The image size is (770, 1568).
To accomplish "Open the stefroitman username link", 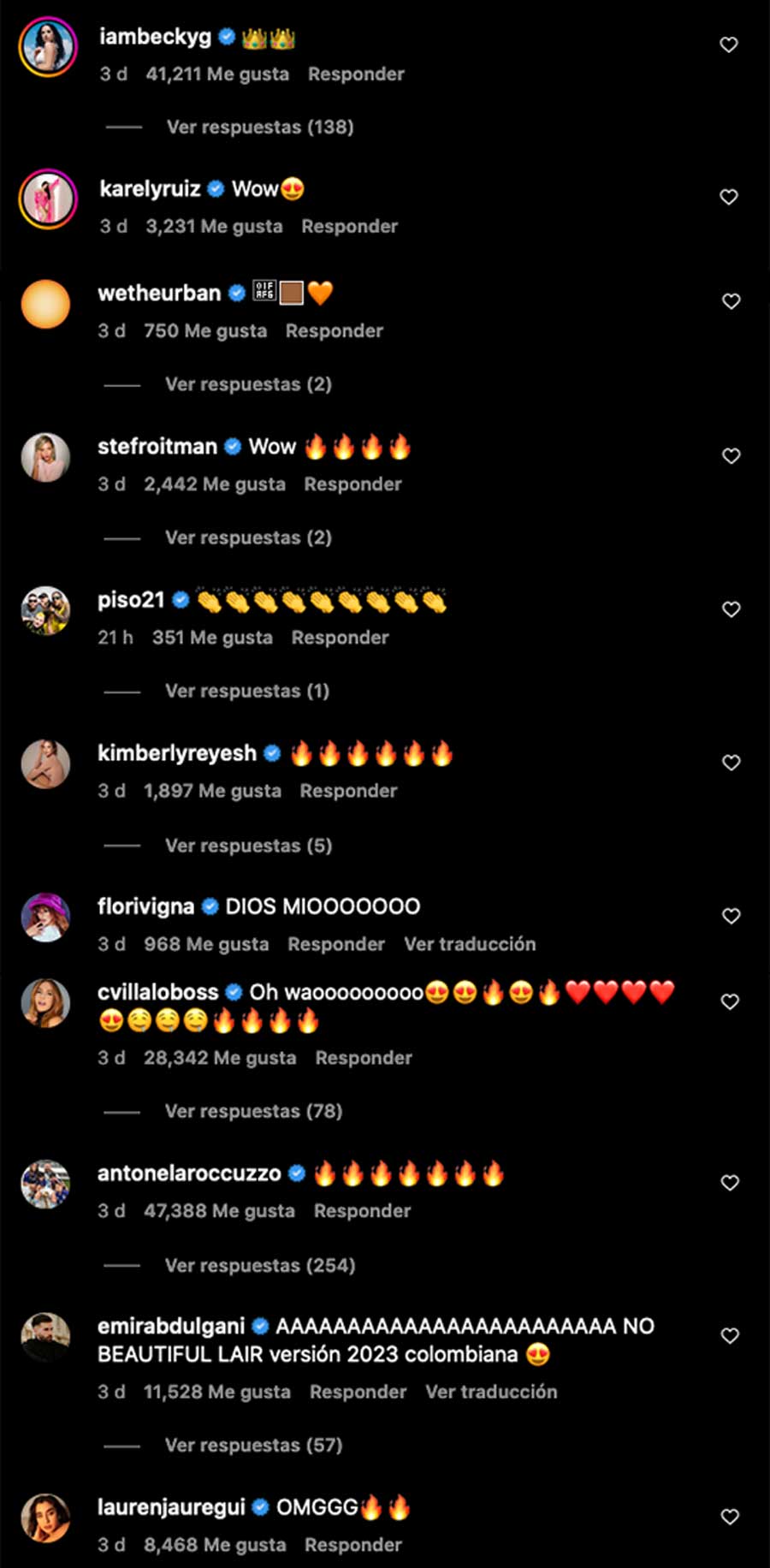I will point(157,447).
